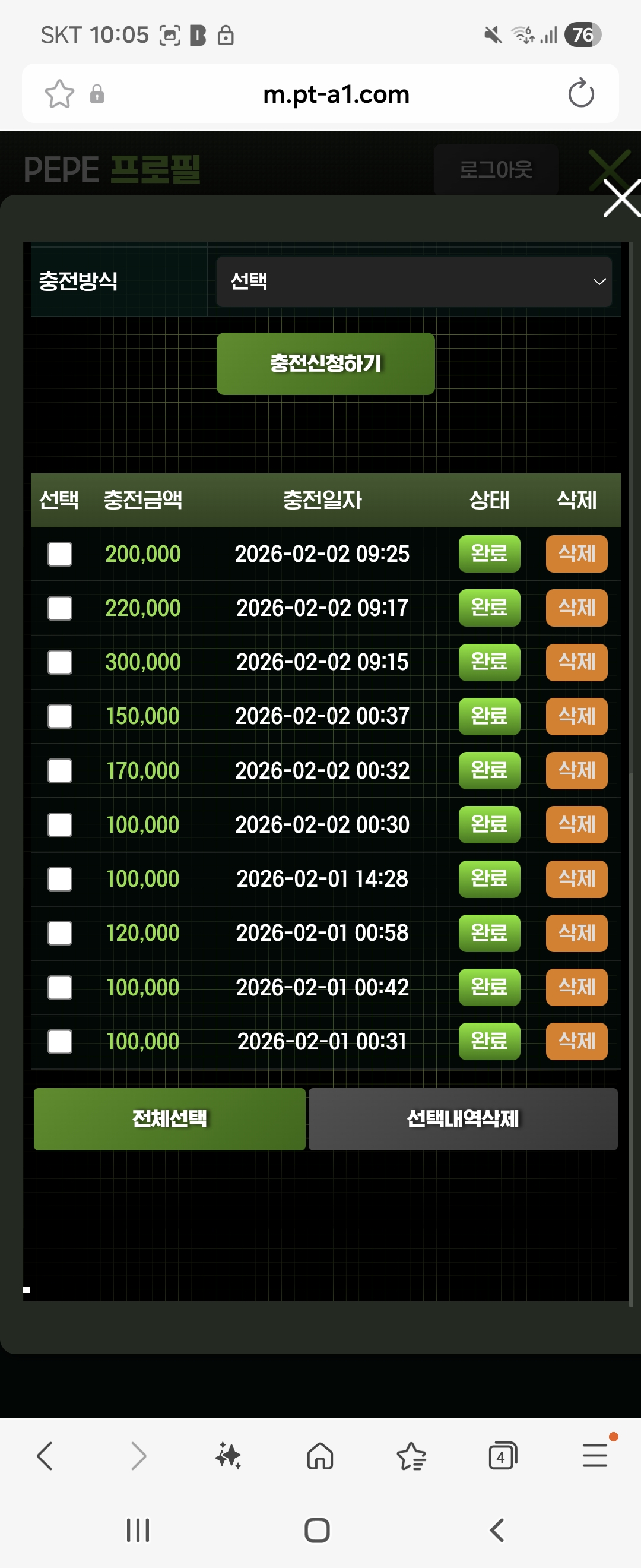Tap the 로그아웃 menu item
Screen dimensions: 641x1568
point(496,169)
